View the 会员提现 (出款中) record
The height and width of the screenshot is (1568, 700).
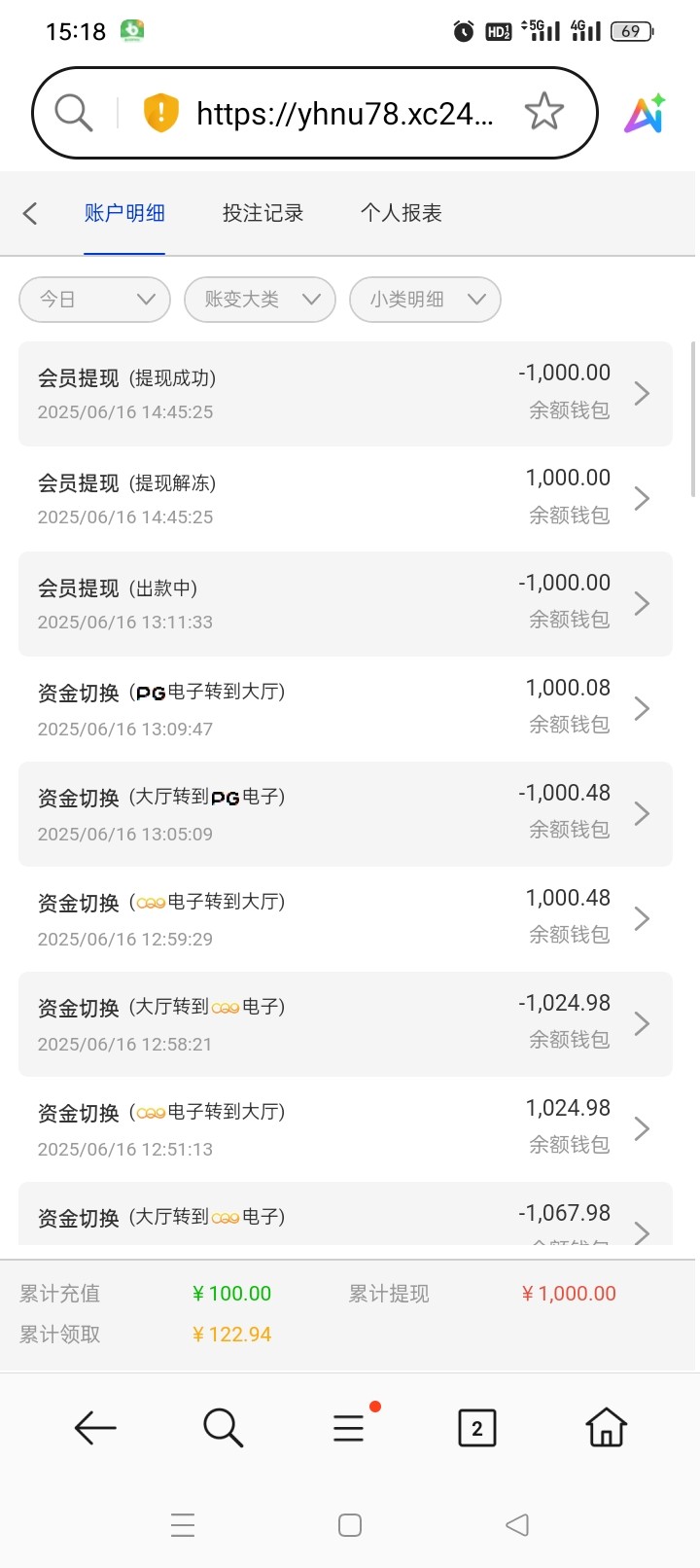tap(345, 604)
